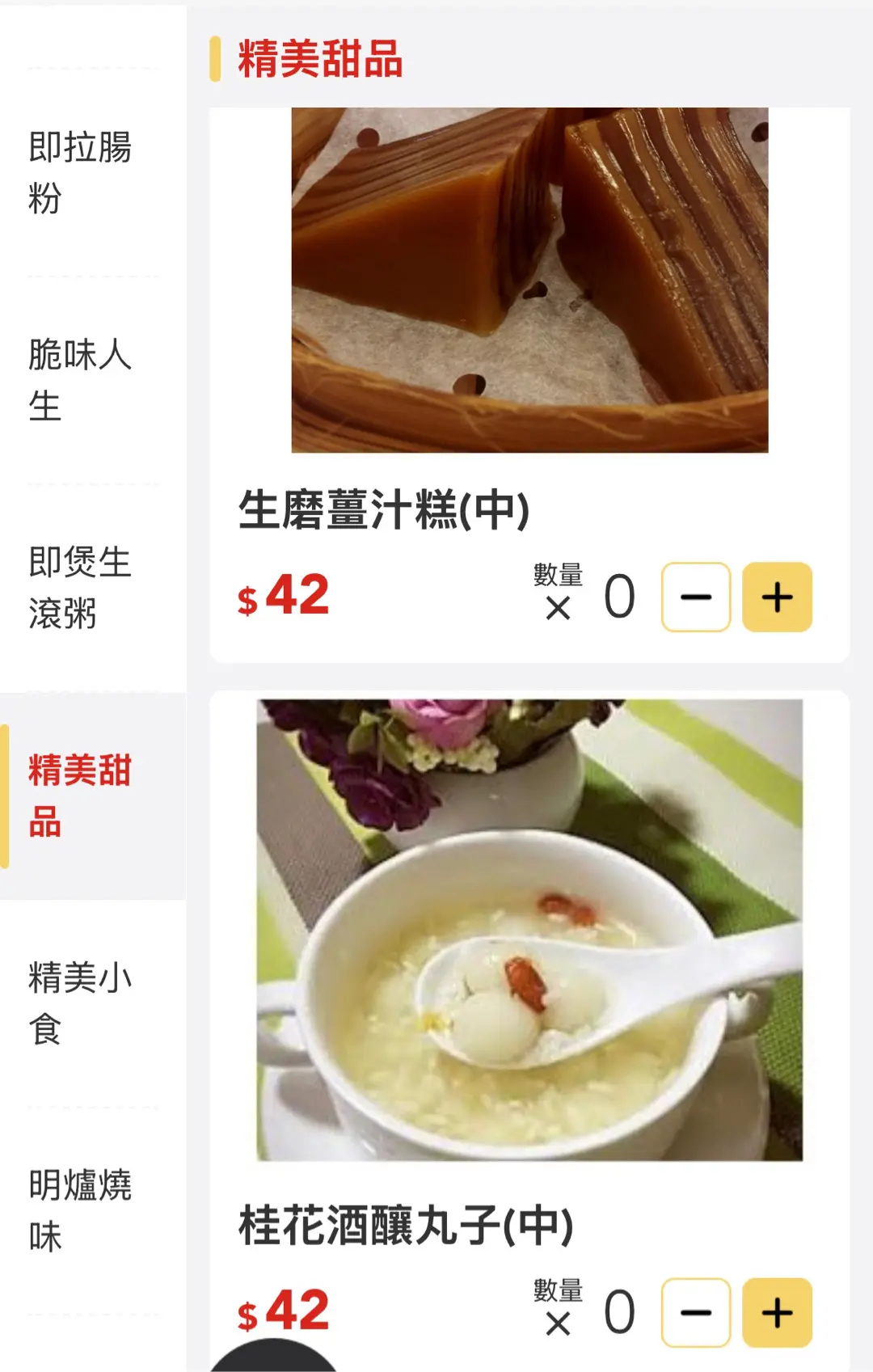The height and width of the screenshot is (1372, 873).
Task: View the 桂花酒釀丸子(中) dish photo
Action: point(529,930)
